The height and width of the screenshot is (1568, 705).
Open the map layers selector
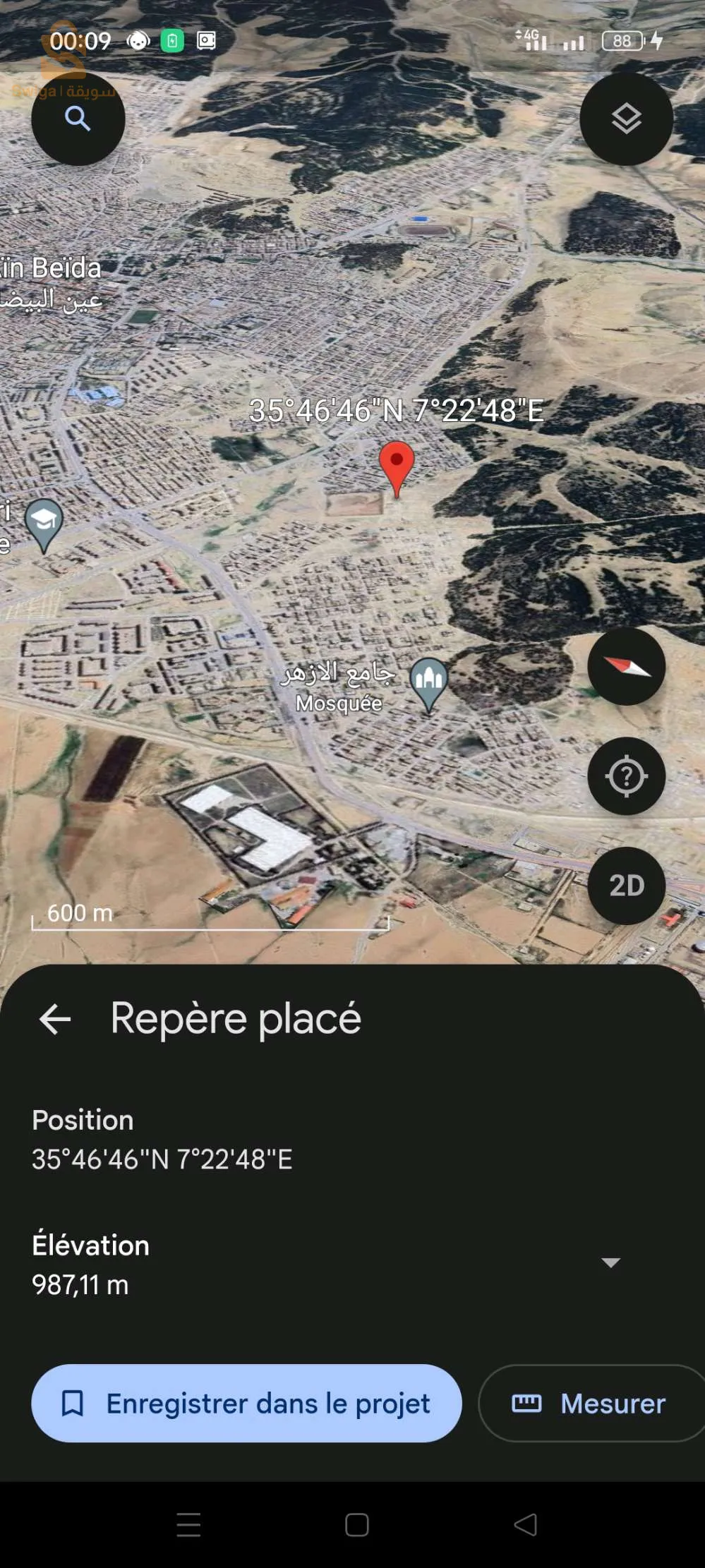(x=626, y=119)
